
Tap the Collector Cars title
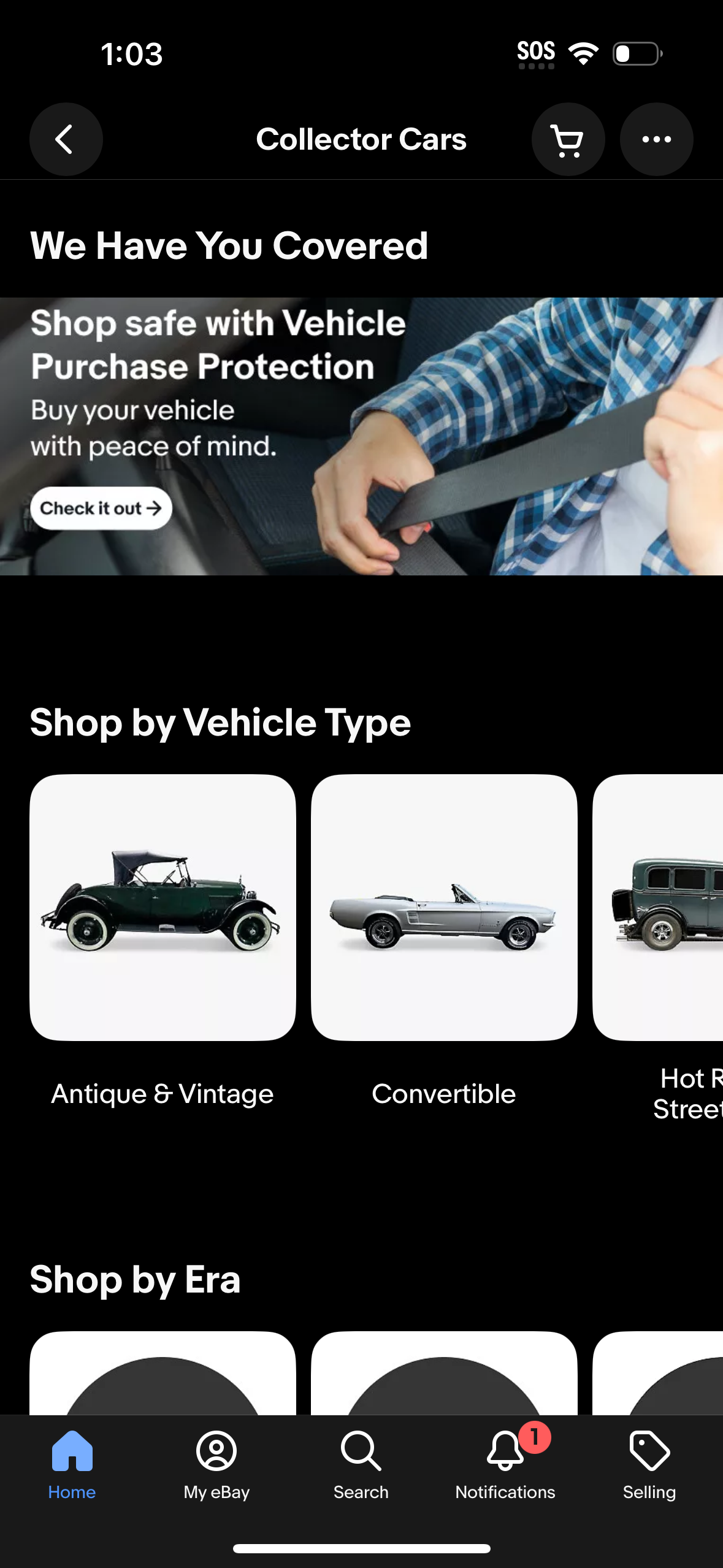click(x=361, y=139)
